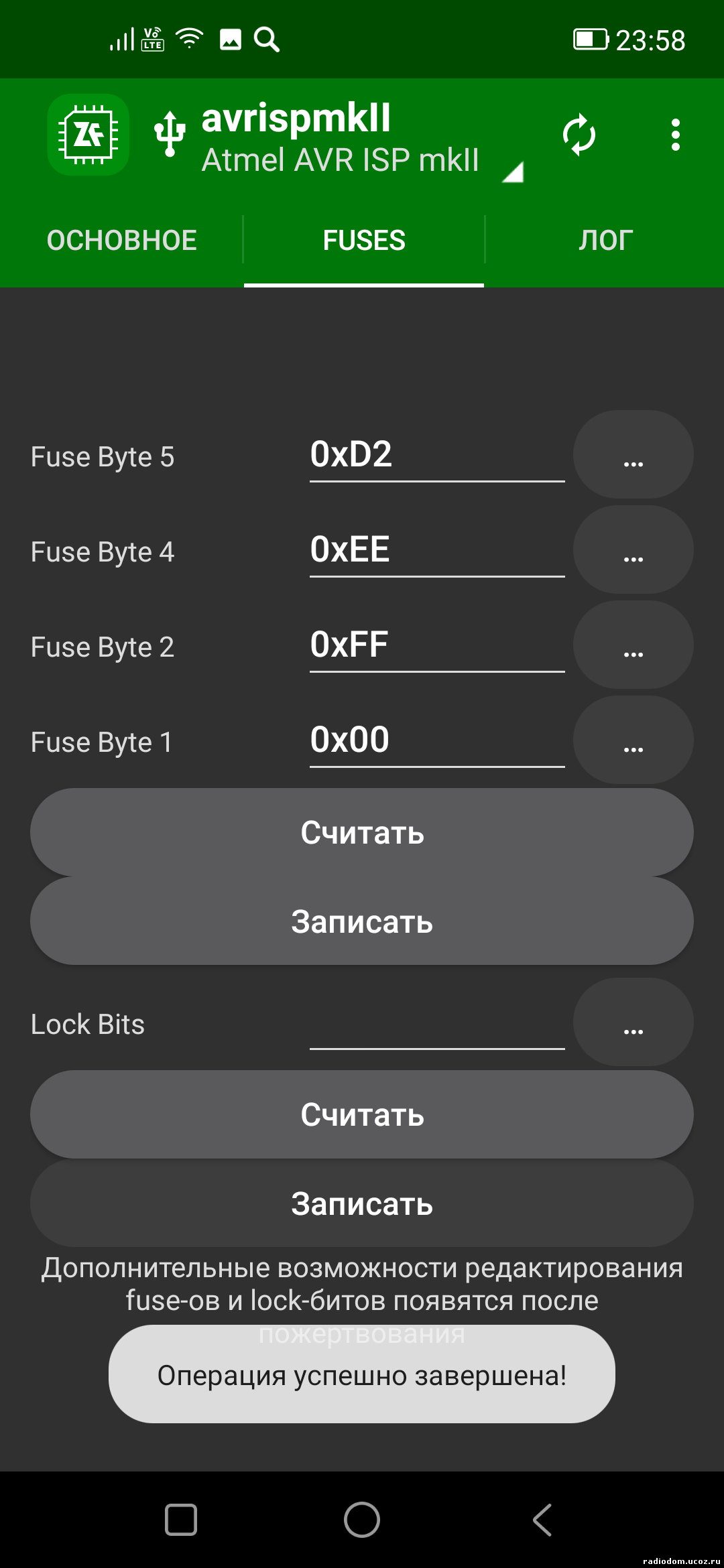Screen dimensions: 724x1568
Task: Select the FUSES tab
Action: click(364, 240)
